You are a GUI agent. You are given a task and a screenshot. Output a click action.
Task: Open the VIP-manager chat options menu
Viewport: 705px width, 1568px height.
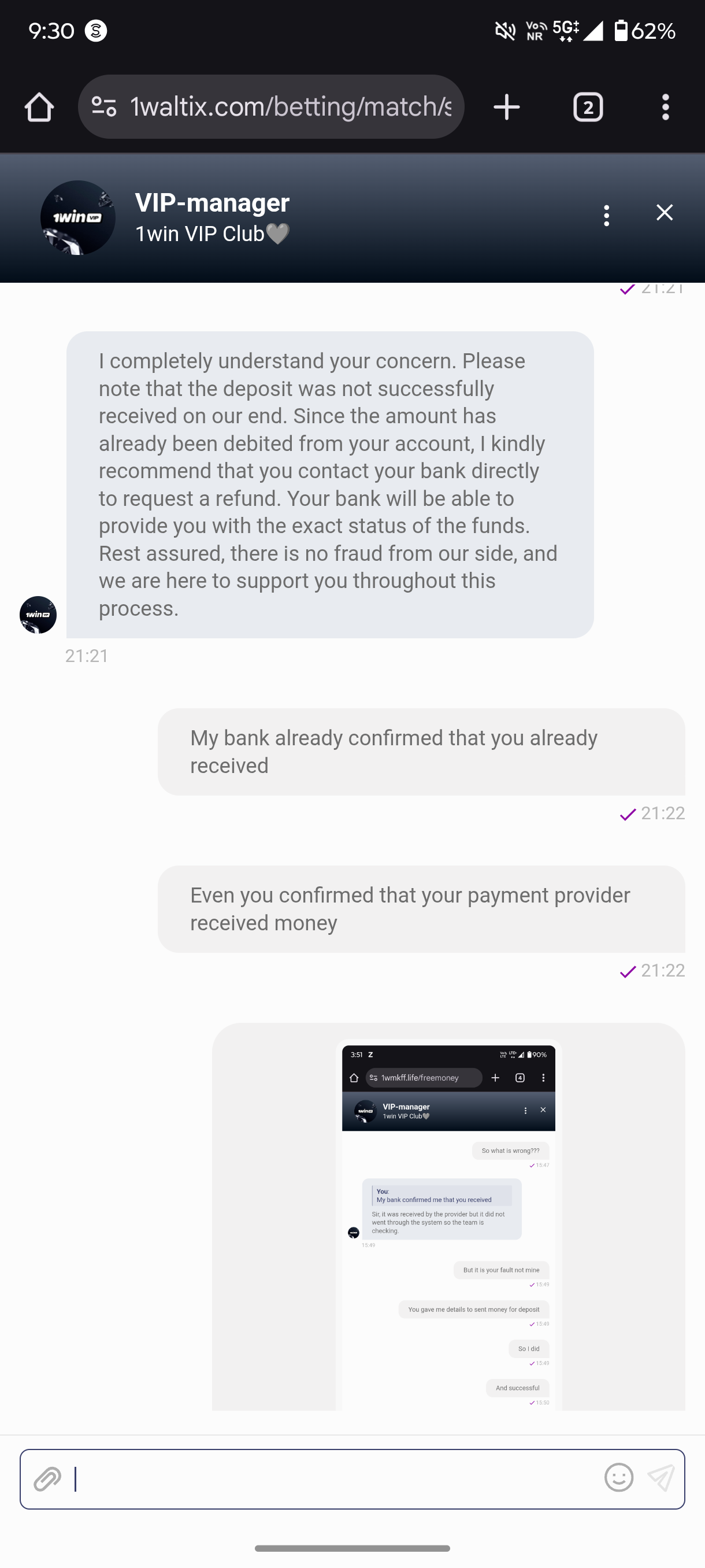pos(606,216)
